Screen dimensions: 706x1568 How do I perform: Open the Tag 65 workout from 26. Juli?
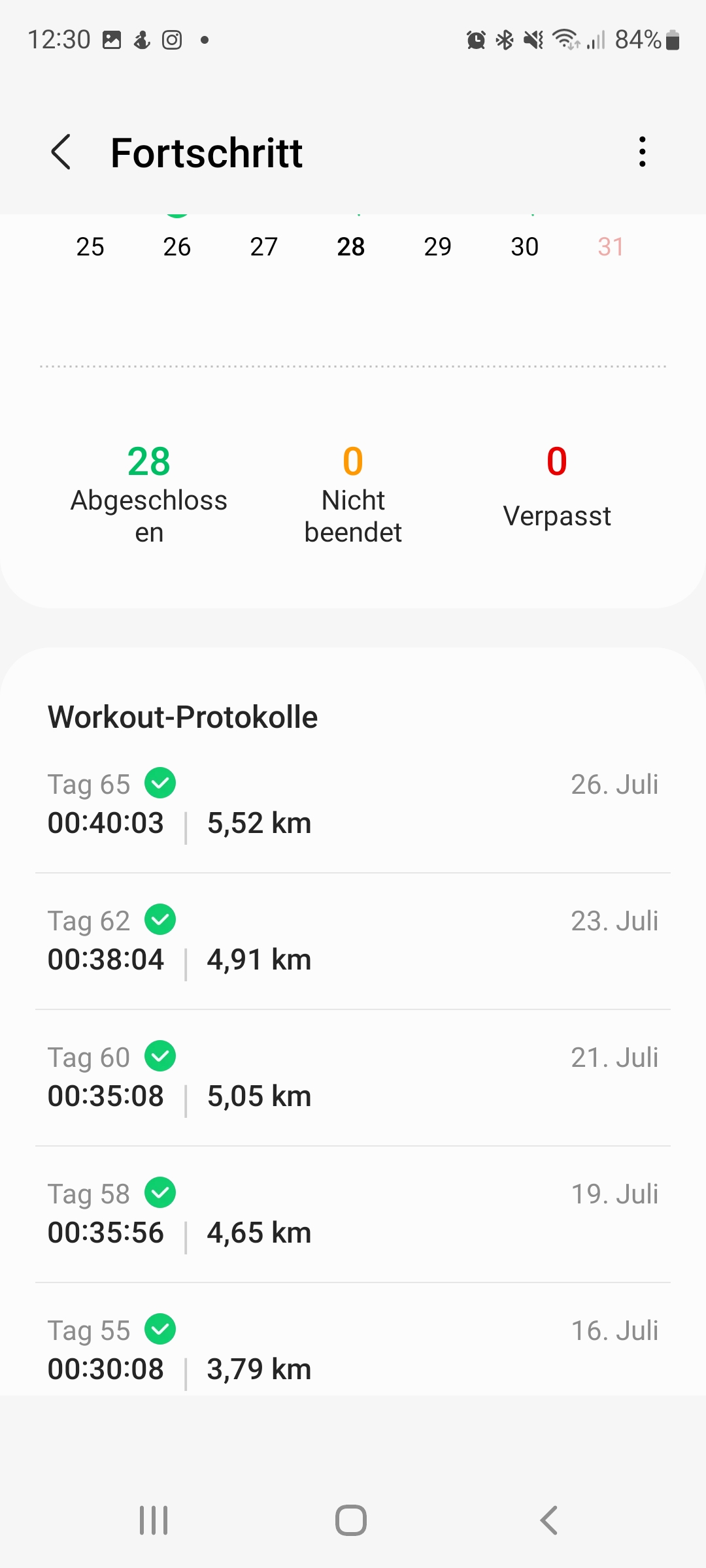click(x=353, y=805)
